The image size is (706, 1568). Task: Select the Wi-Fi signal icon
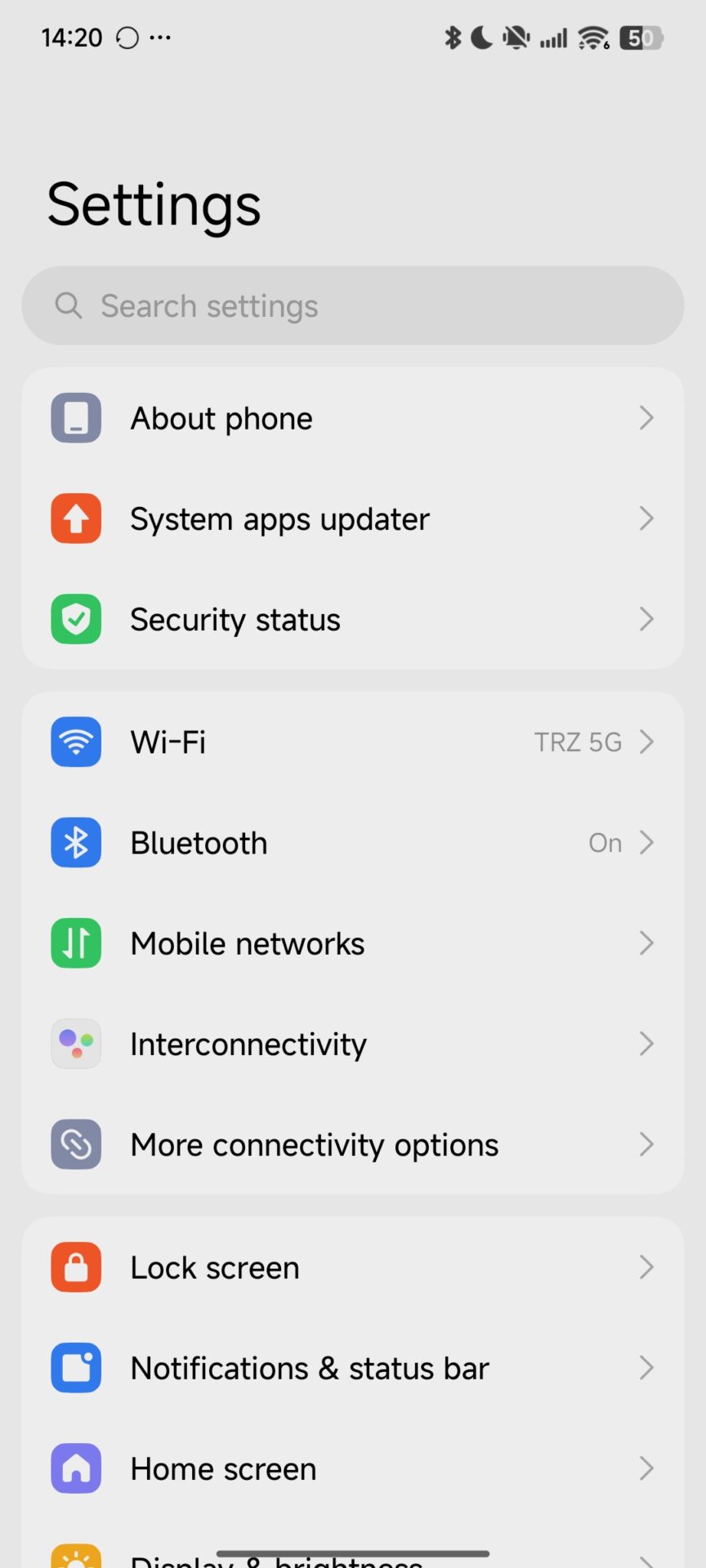coord(75,742)
